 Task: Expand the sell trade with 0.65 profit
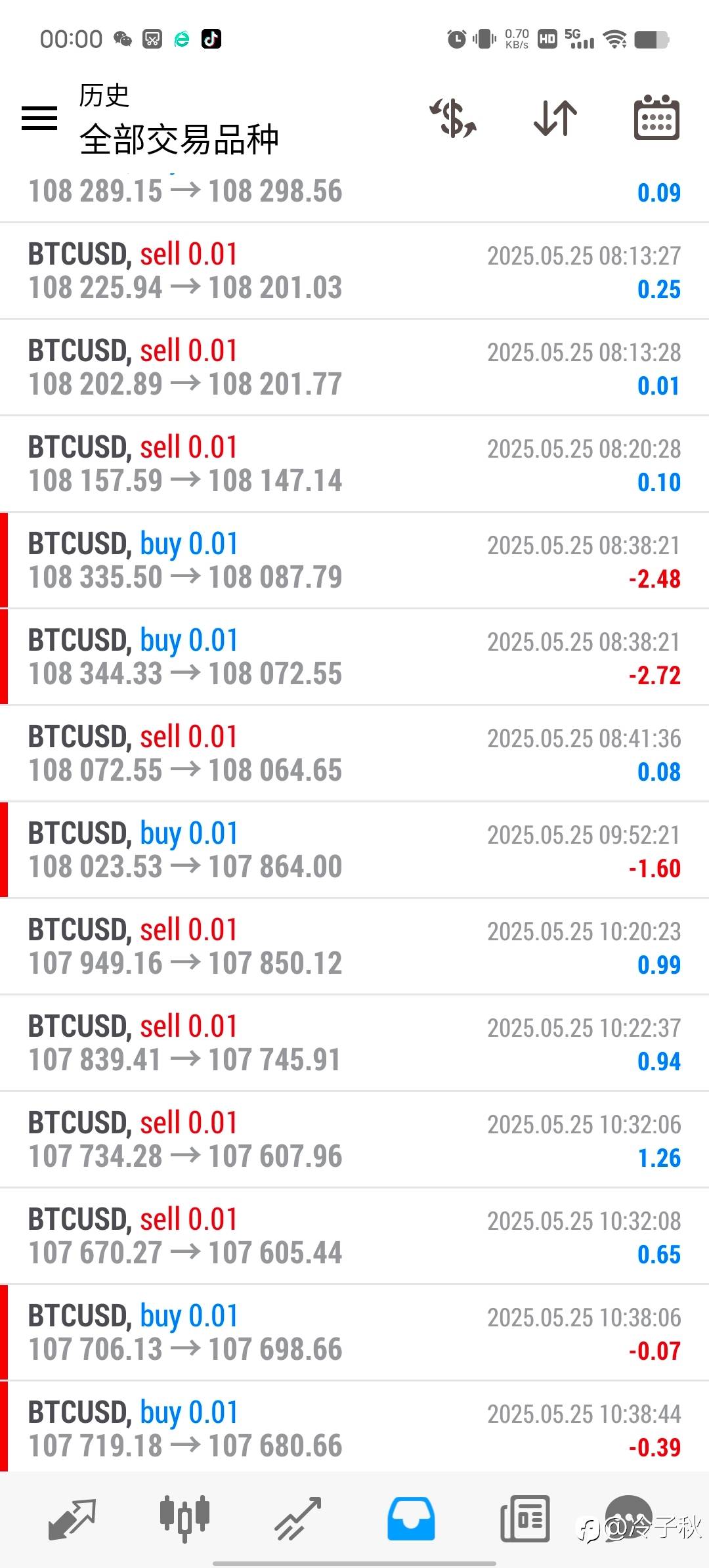click(x=354, y=1236)
